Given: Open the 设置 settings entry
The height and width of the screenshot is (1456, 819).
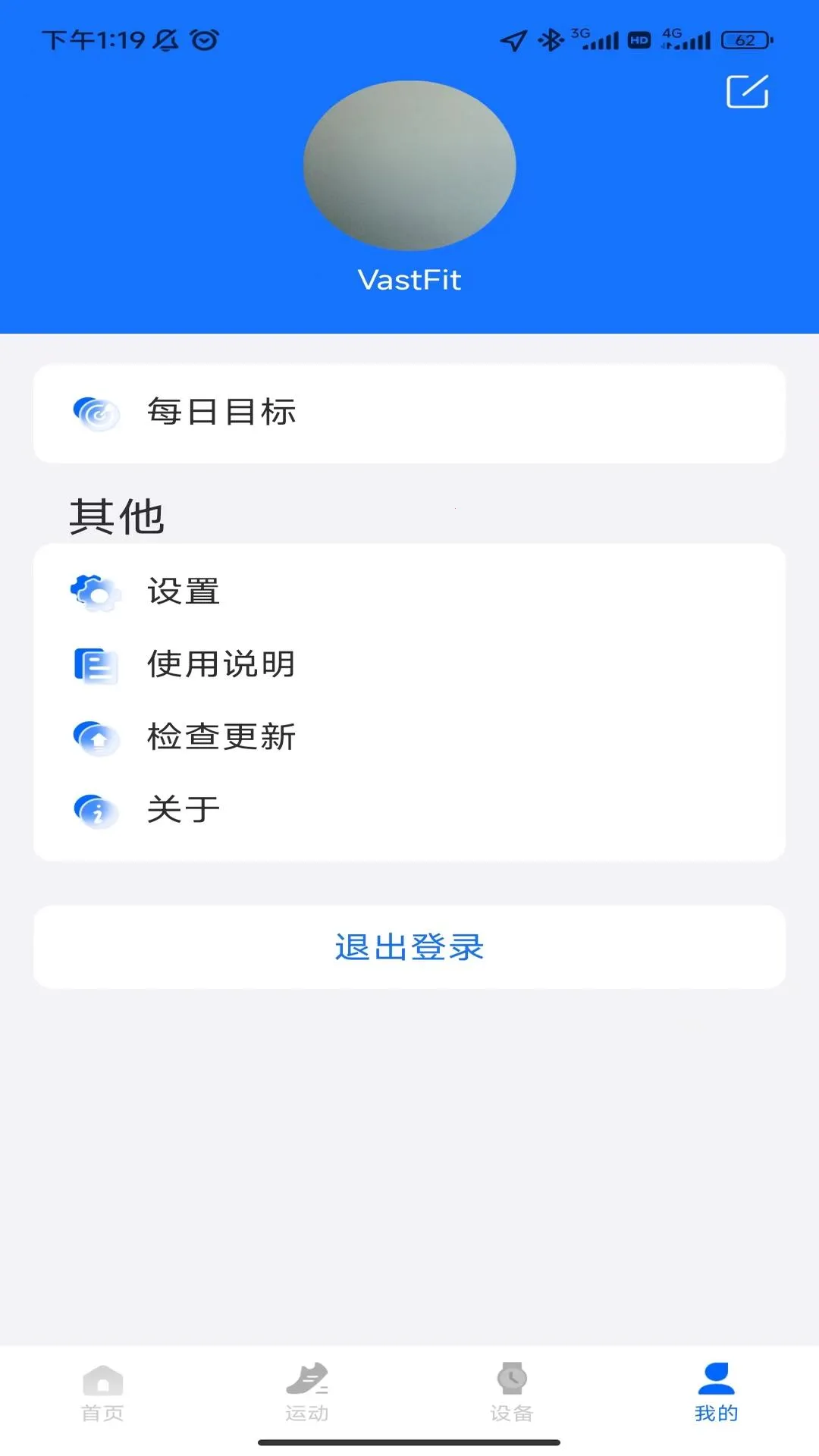Looking at the screenshot, I should (409, 592).
